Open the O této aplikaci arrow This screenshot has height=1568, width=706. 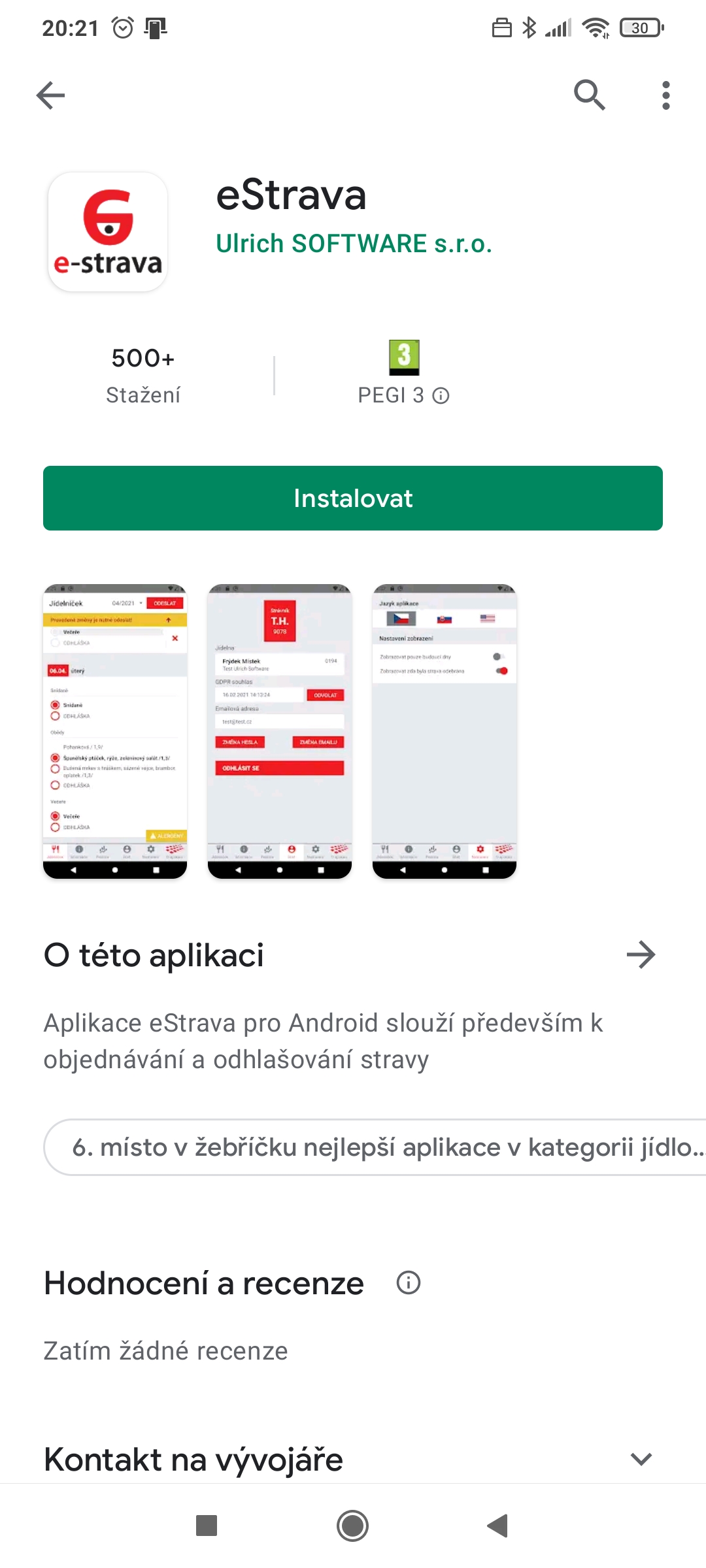[641, 955]
